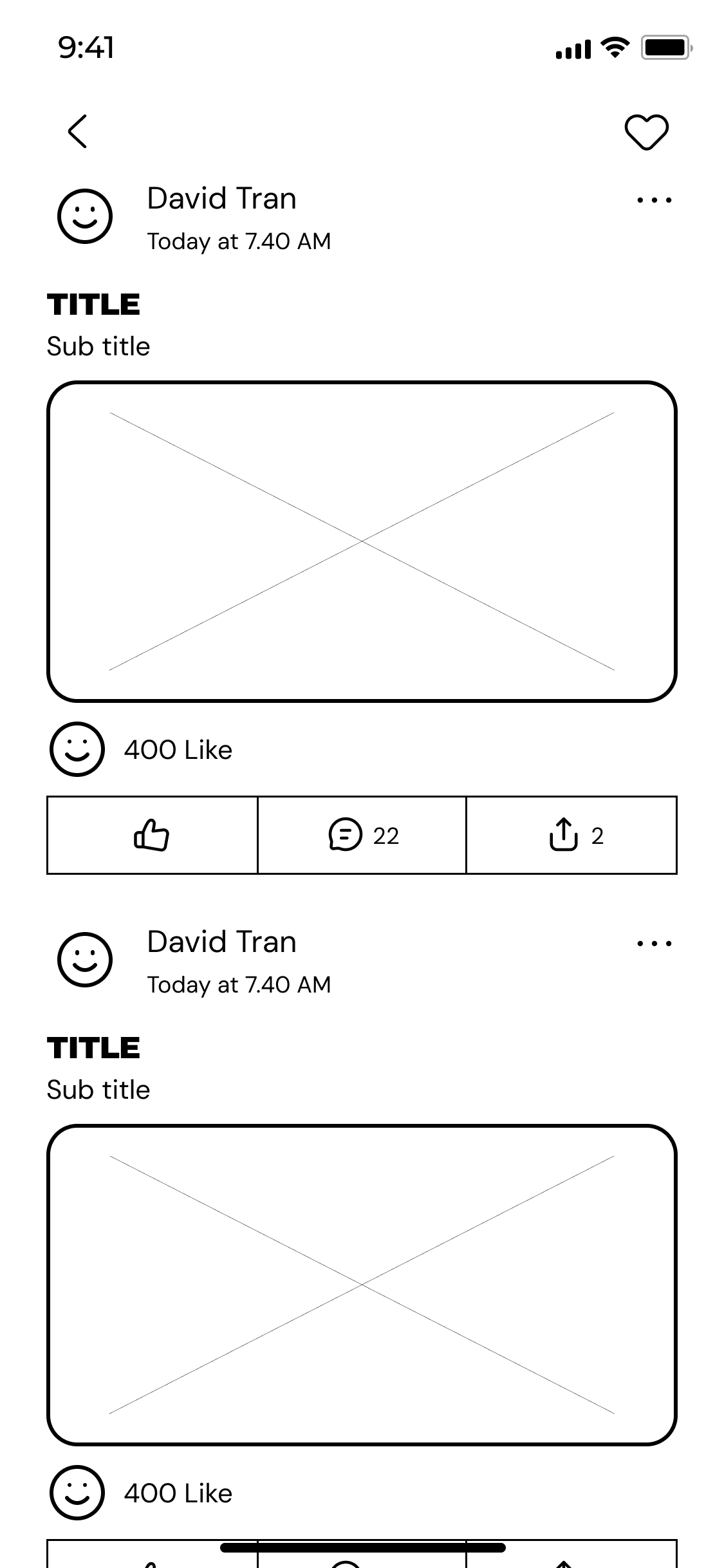The width and height of the screenshot is (724, 1568).
Task: Open the second post's image
Action: pos(362,1285)
